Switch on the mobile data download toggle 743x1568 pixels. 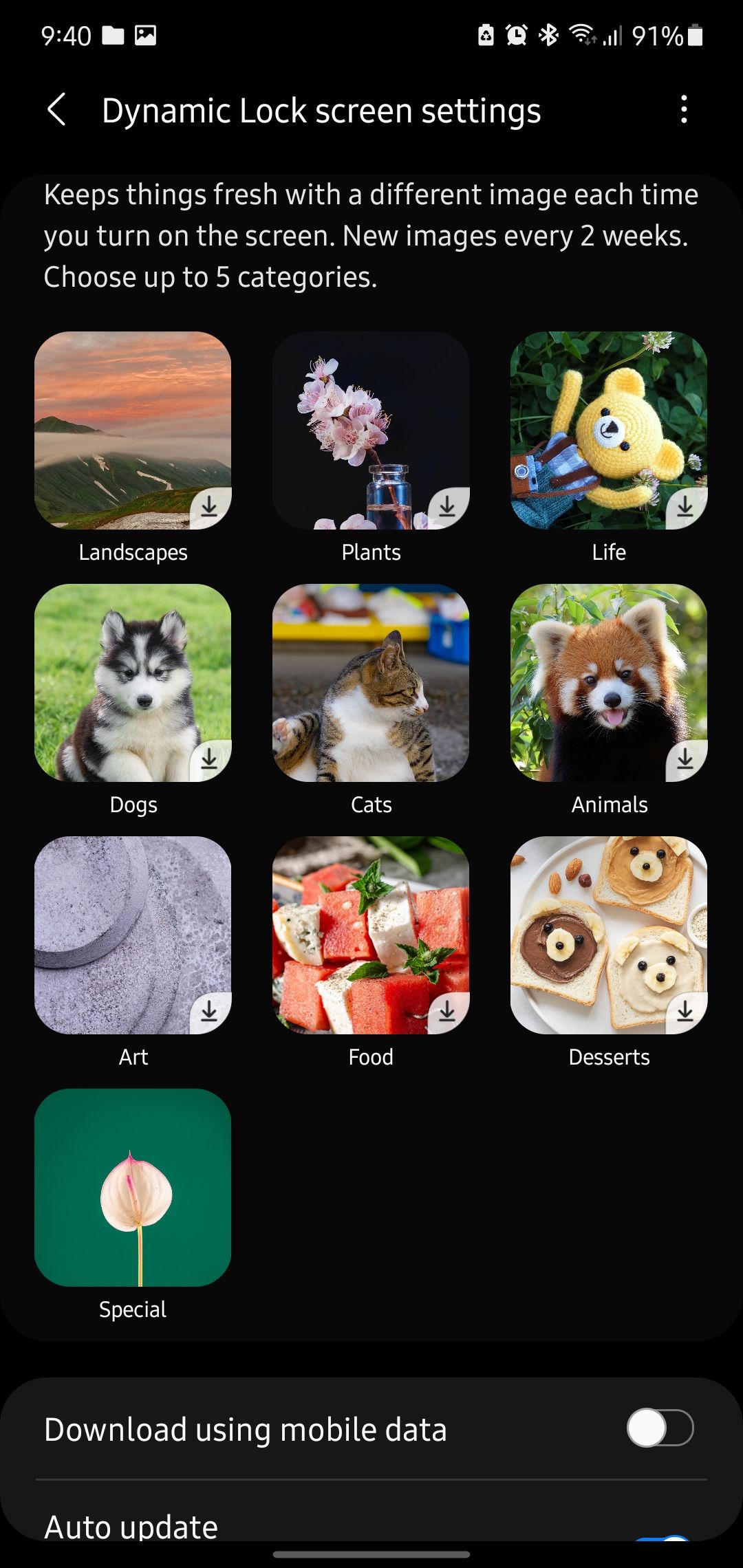point(661,1427)
